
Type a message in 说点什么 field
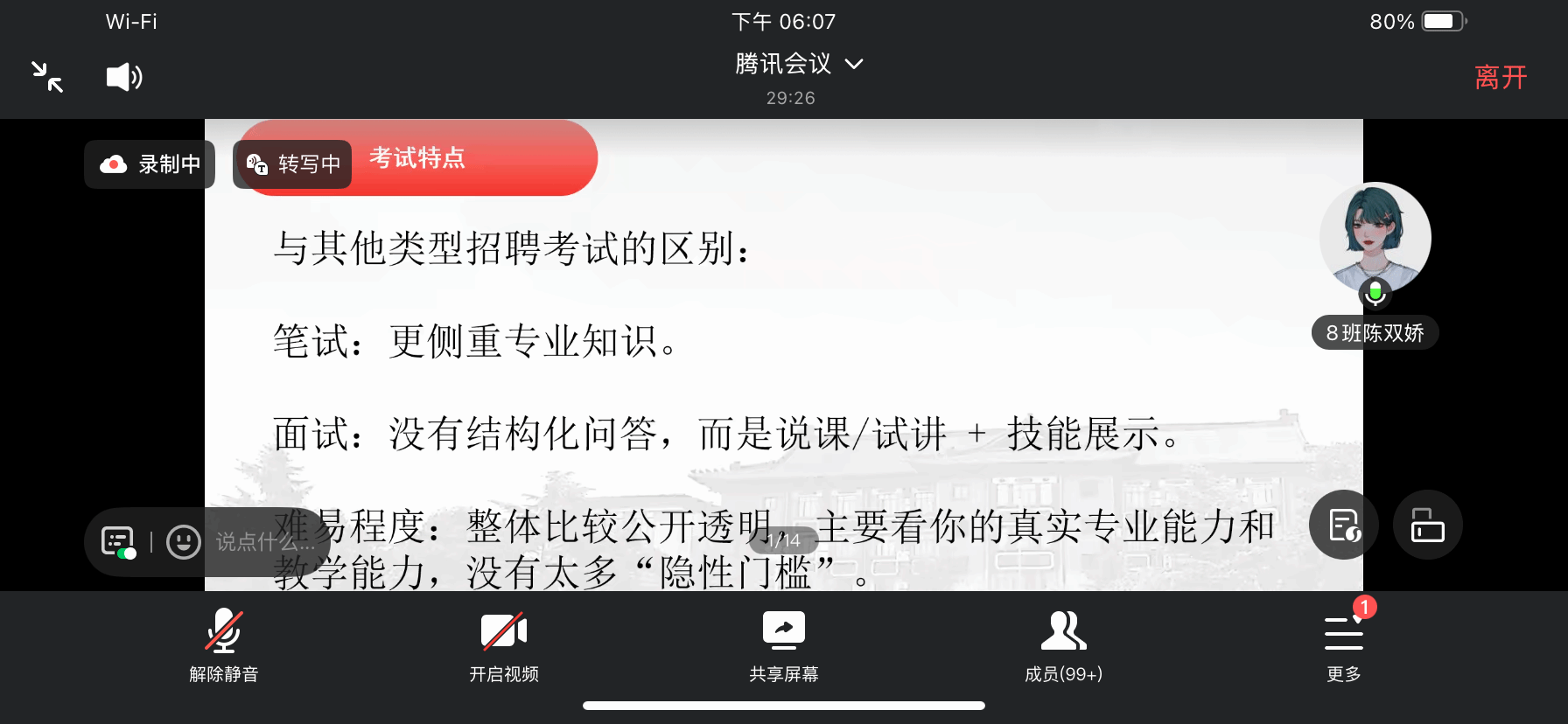coord(264,542)
